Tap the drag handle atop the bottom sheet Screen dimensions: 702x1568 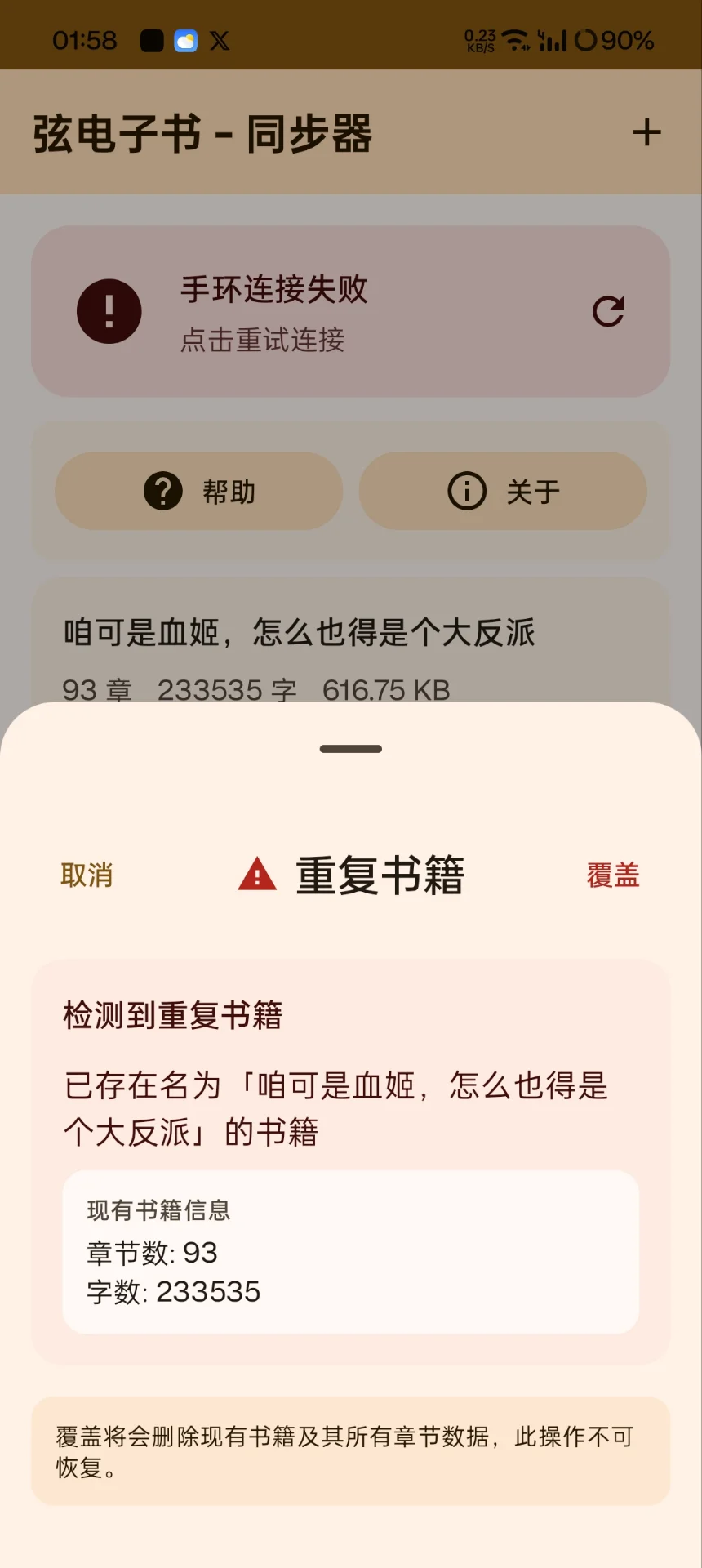[350, 747]
